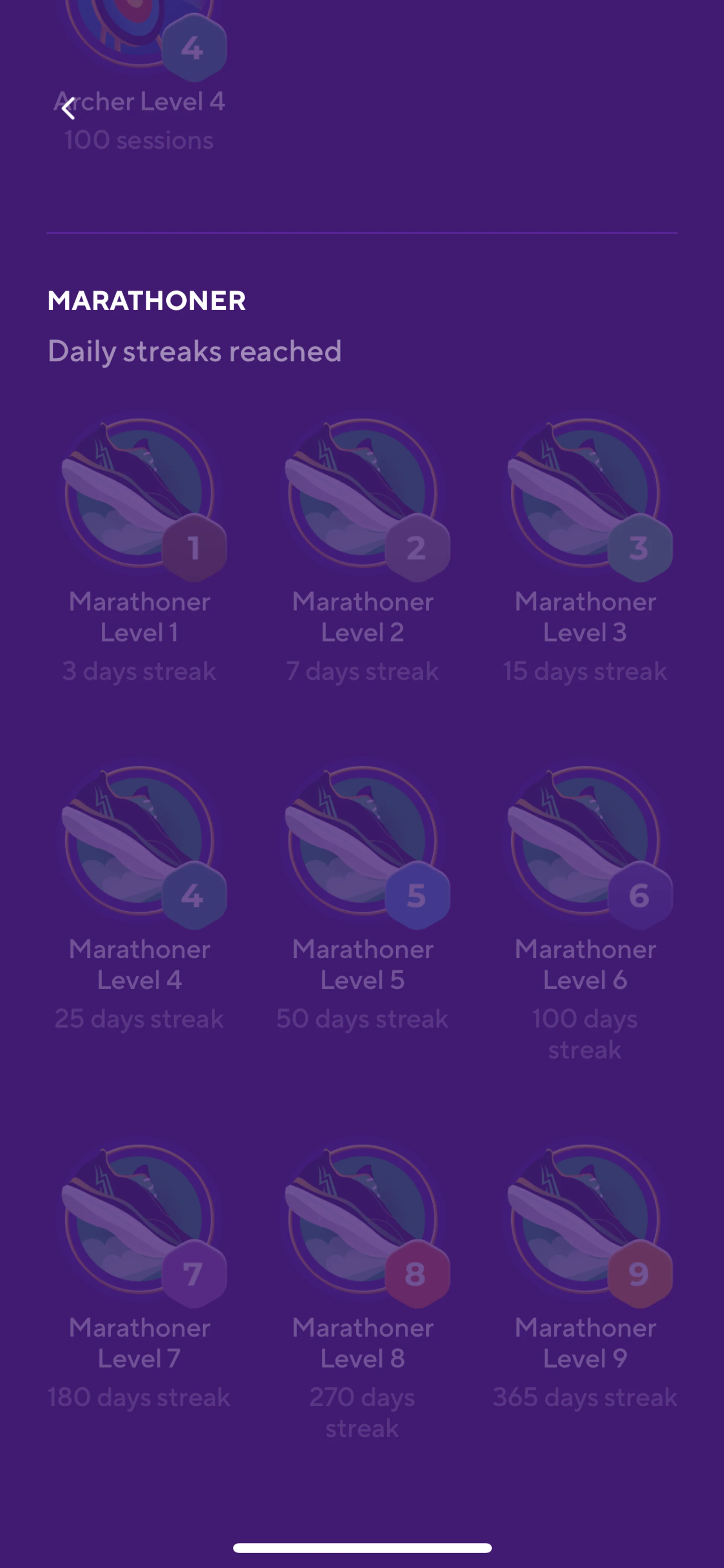Open the Marathoner Level 5 badge
Image resolution: width=724 pixels, height=1568 pixels.
click(363, 841)
